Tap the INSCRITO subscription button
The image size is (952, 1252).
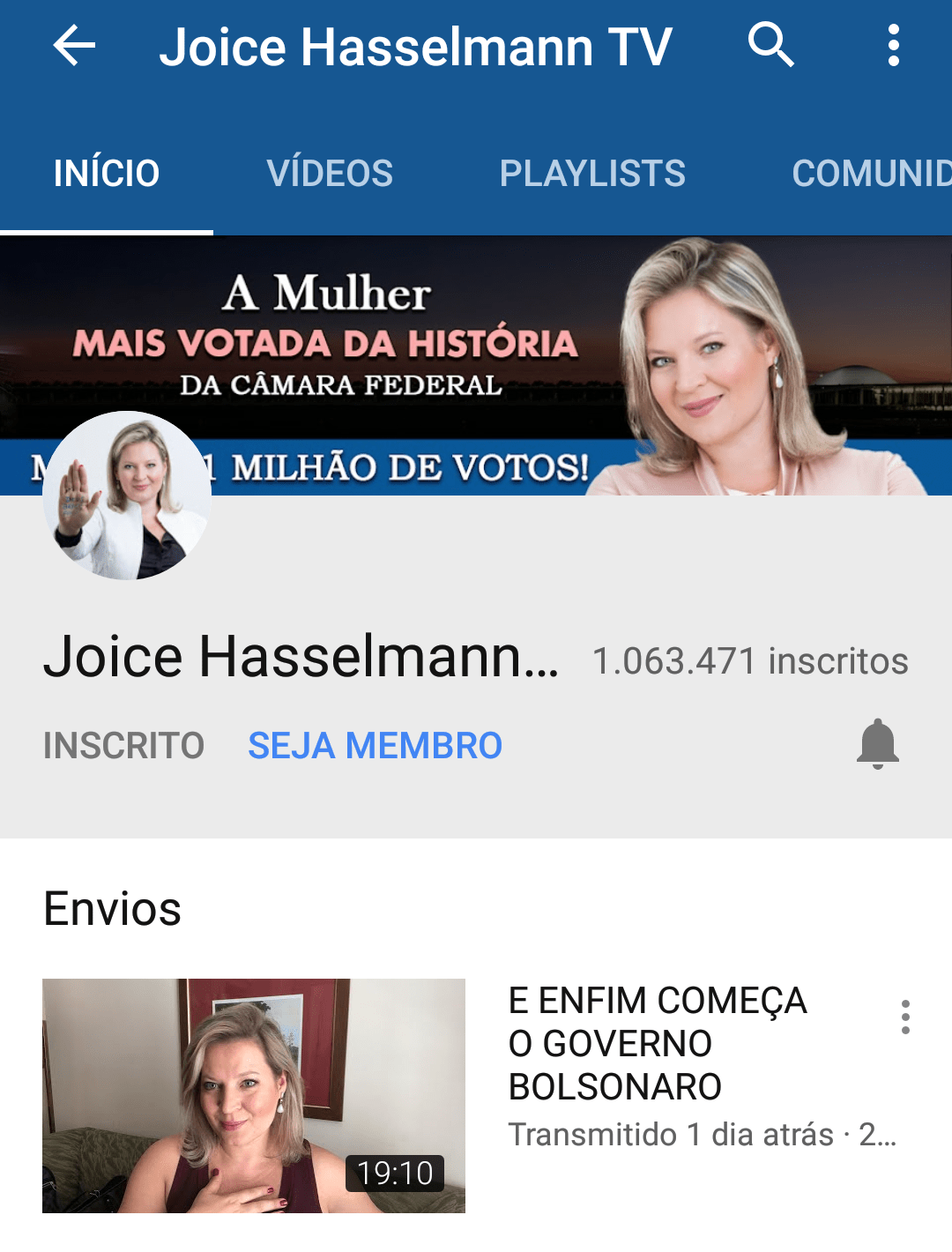[x=123, y=746]
